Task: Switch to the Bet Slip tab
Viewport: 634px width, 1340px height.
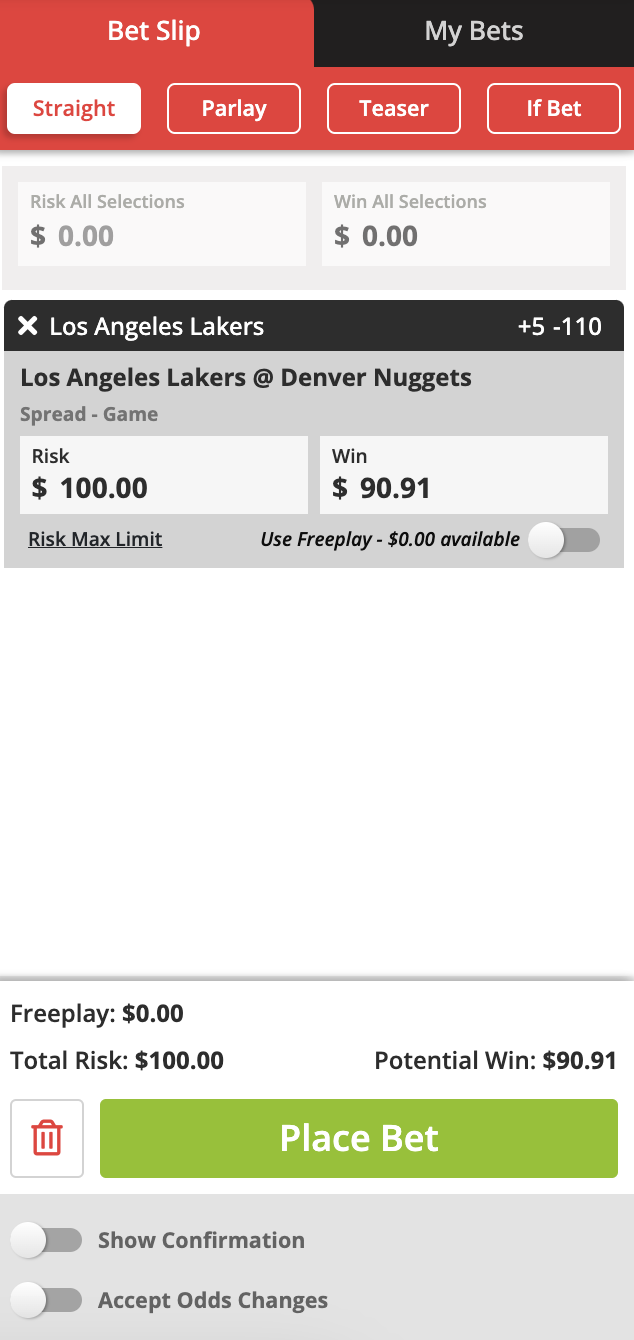Action: 155,32
